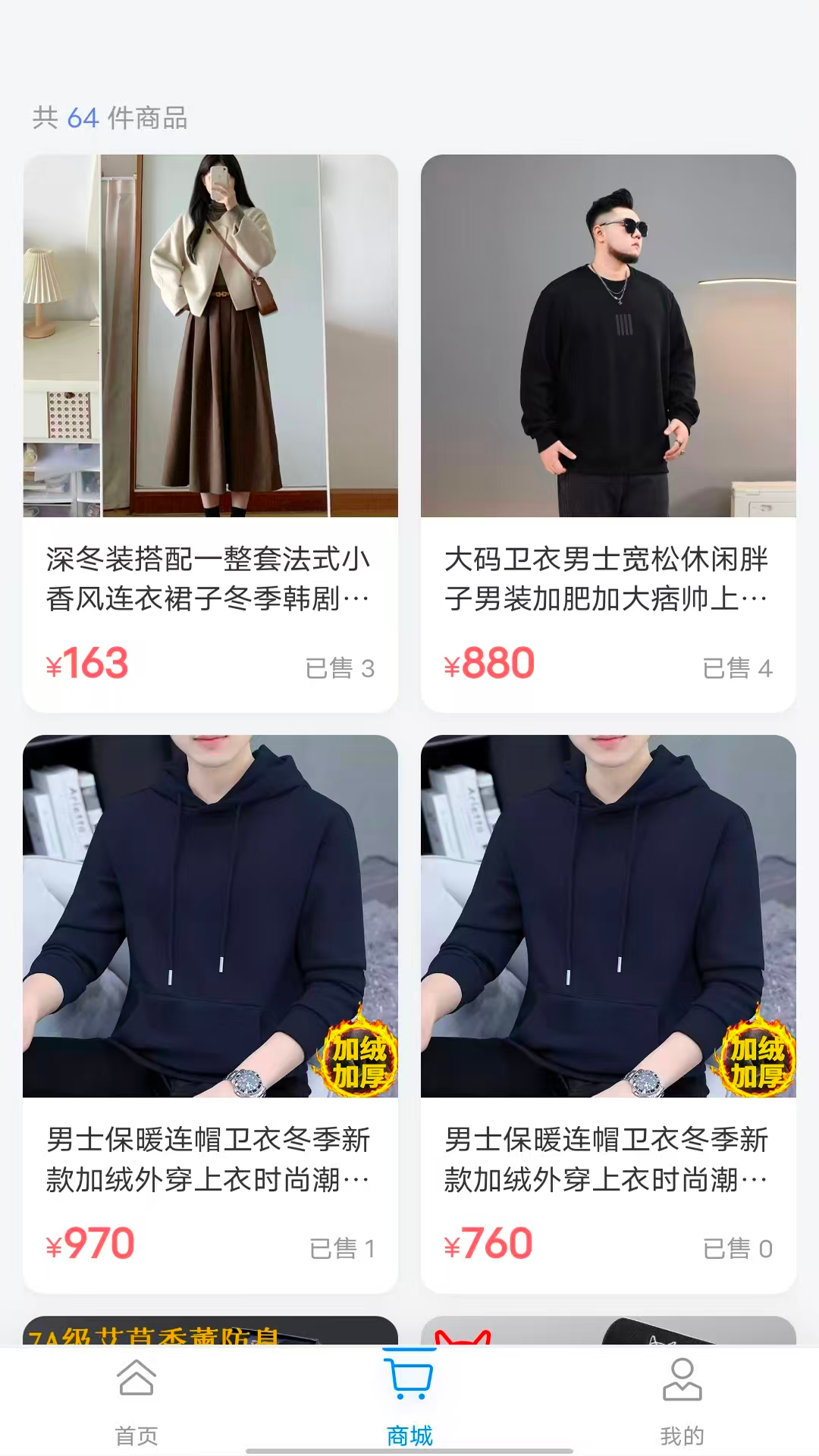The width and height of the screenshot is (819, 1456).
Task: Click title 大码卫衣男士宽松休闲胖子男装
Action: (x=607, y=576)
